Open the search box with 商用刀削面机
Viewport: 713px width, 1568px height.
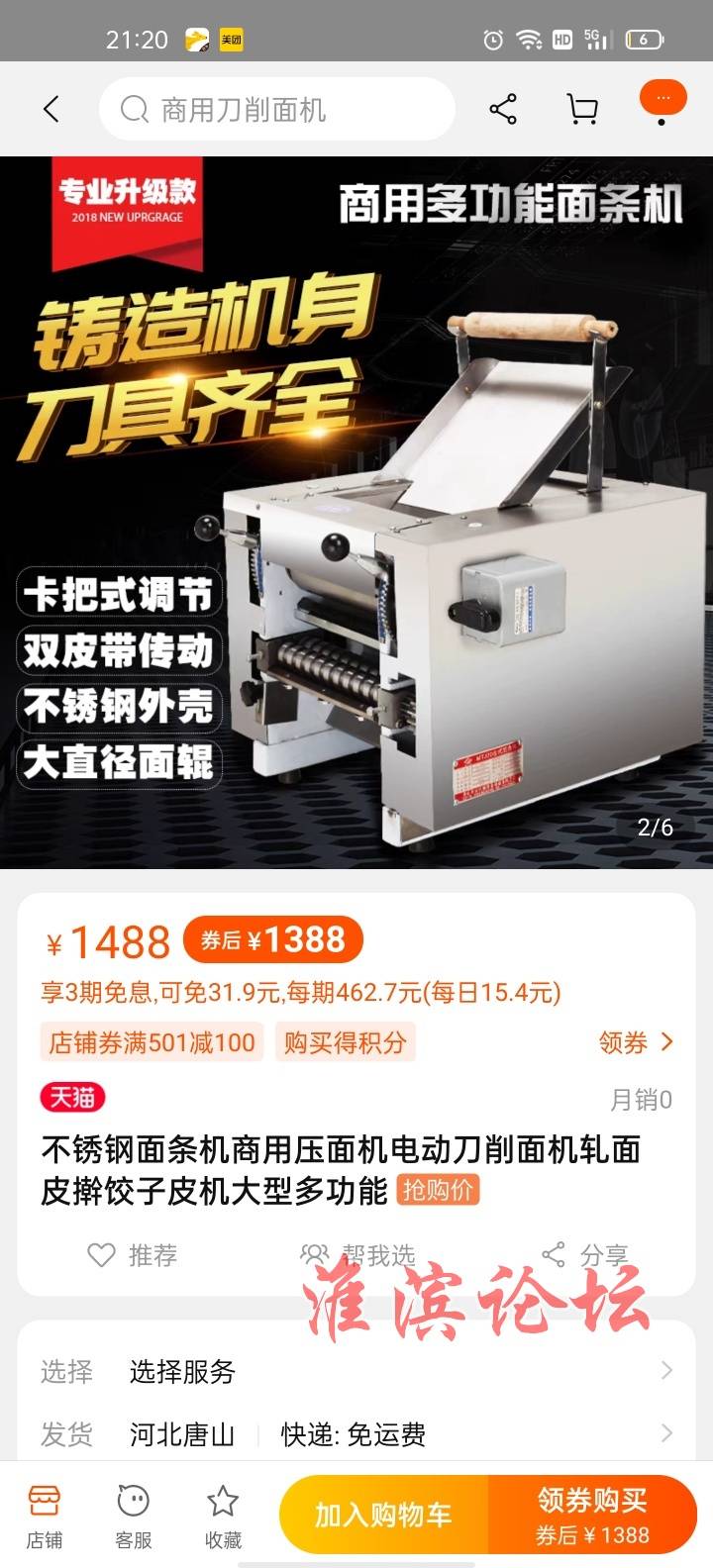point(277,110)
